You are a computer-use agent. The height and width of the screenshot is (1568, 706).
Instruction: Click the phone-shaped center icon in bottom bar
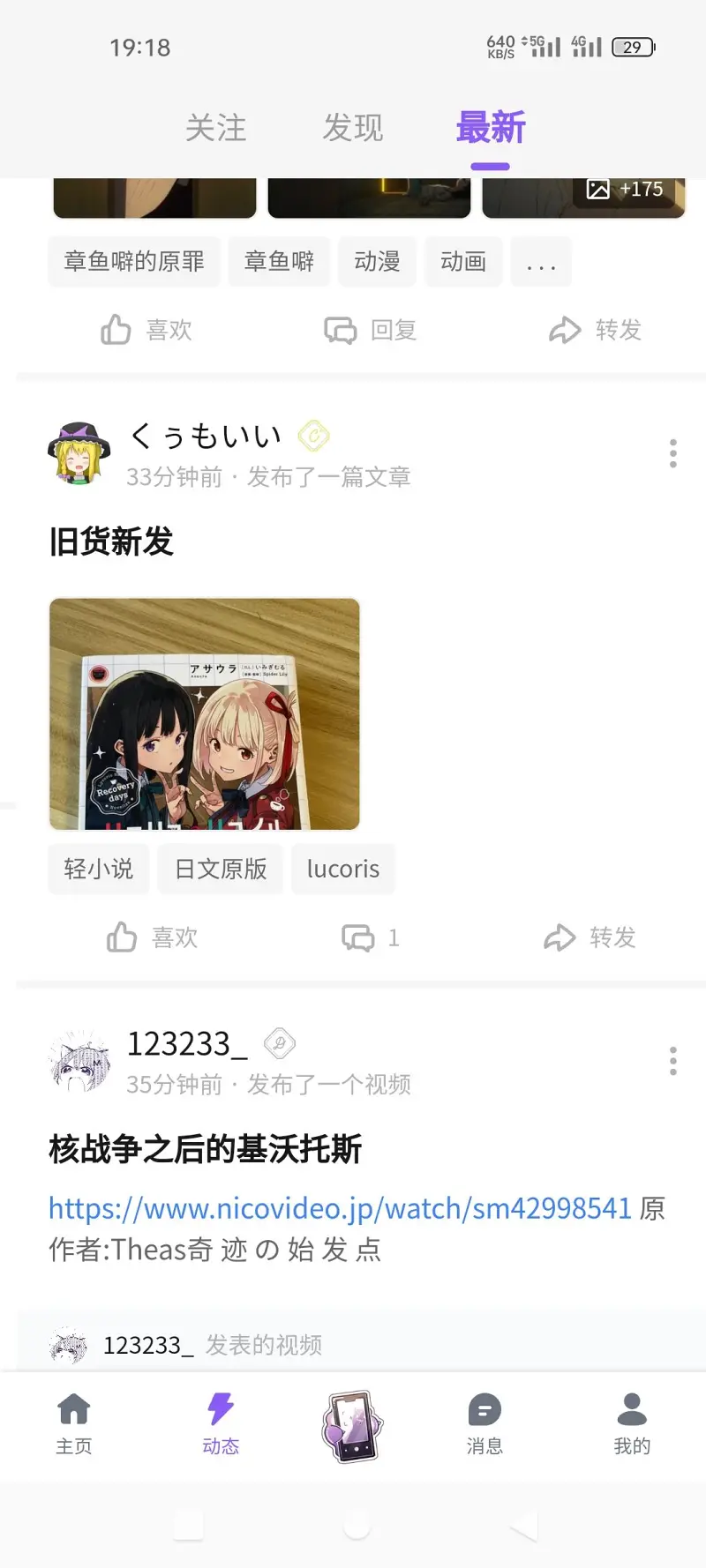tap(351, 1423)
